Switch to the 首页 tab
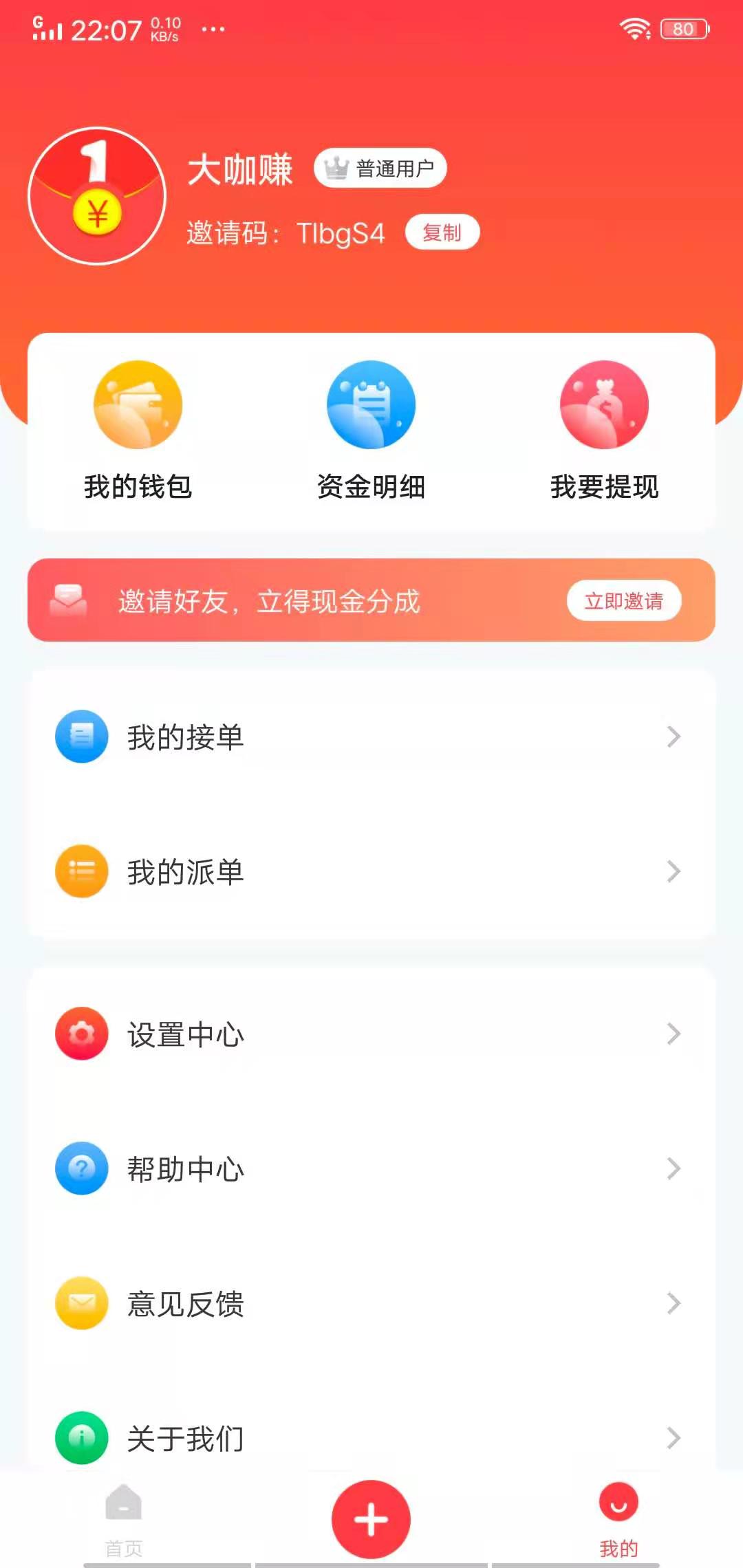 pos(122,1520)
